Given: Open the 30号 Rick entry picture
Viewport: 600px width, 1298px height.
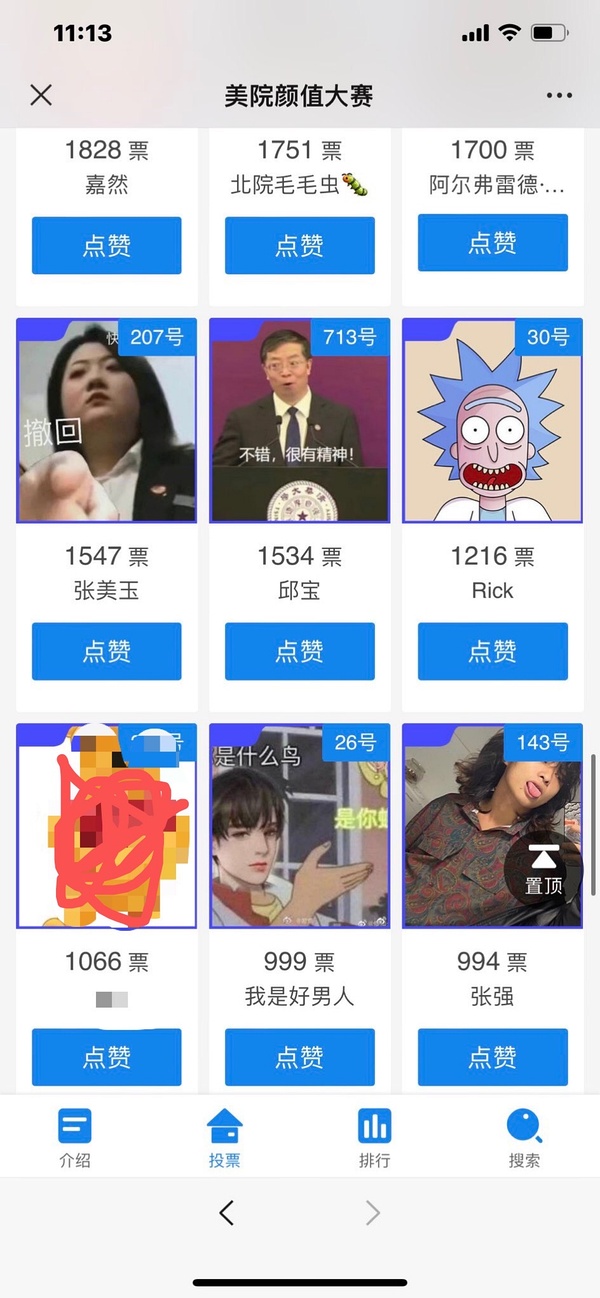Looking at the screenshot, I should [493, 421].
